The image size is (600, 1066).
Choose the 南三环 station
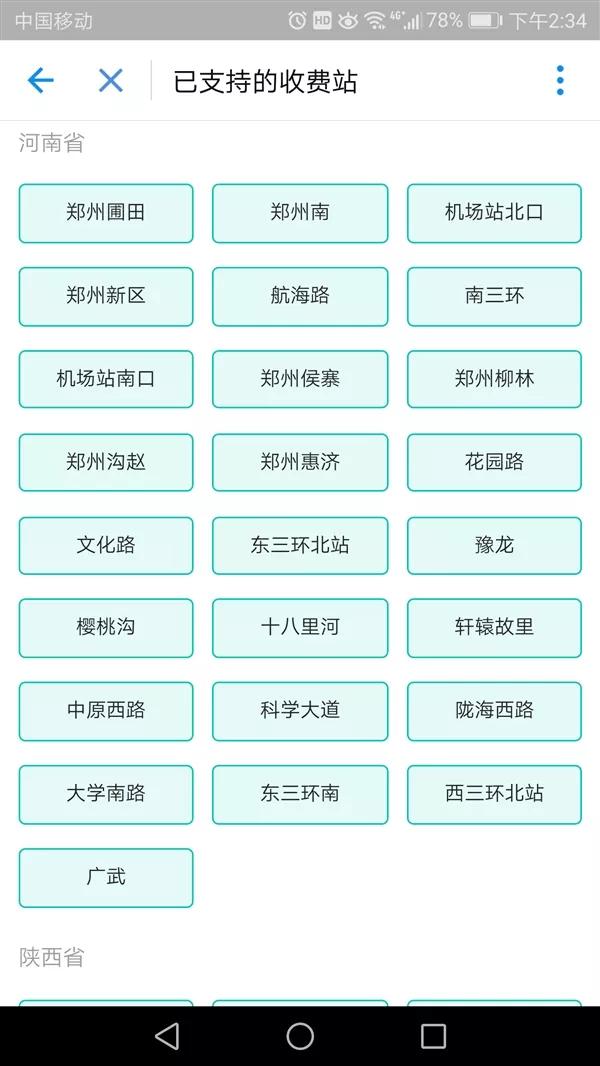(494, 296)
